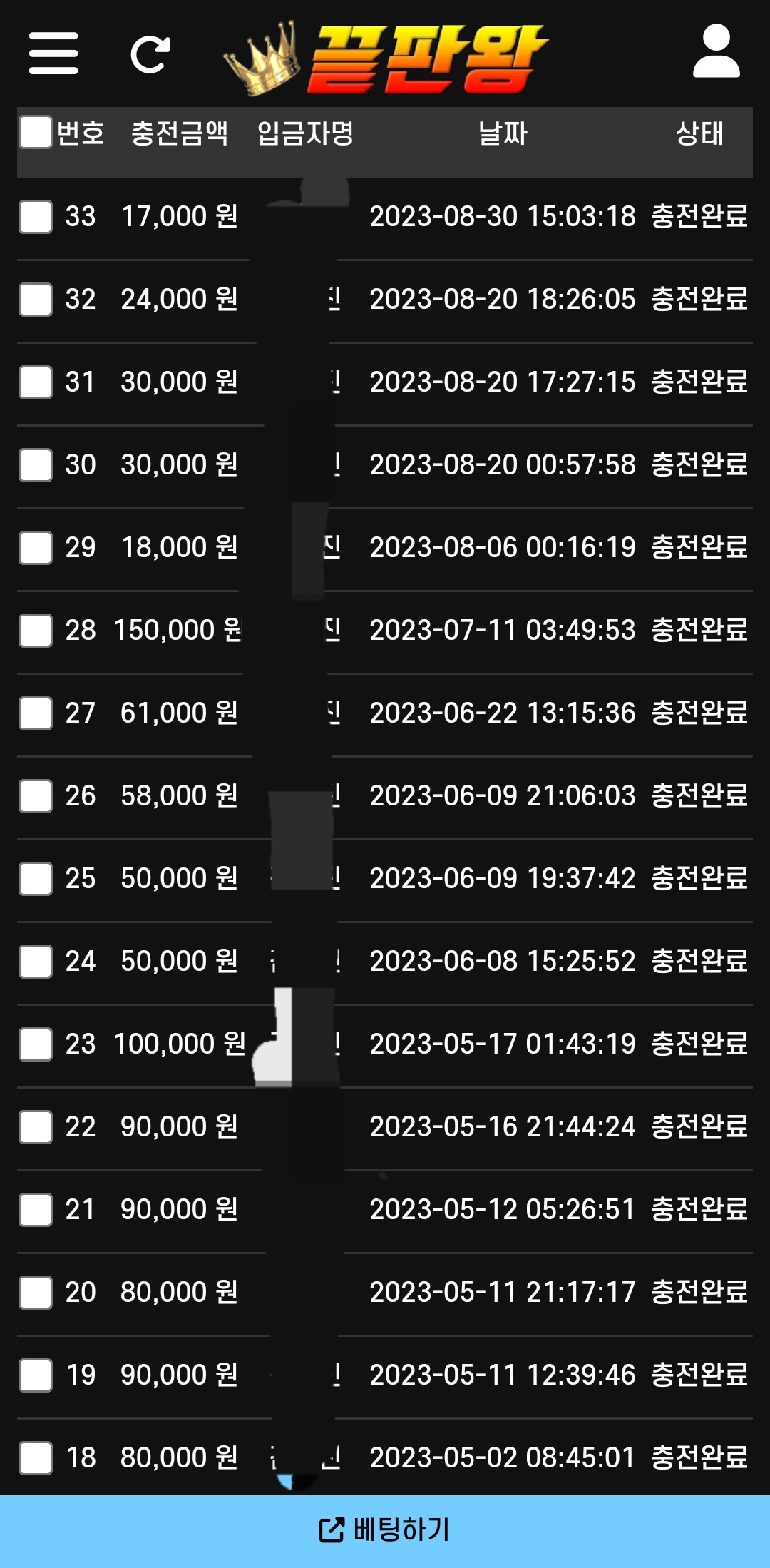Select checkbox for entry 33
Screen dimensions: 770x1568
pyautogui.click(x=36, y=217)
